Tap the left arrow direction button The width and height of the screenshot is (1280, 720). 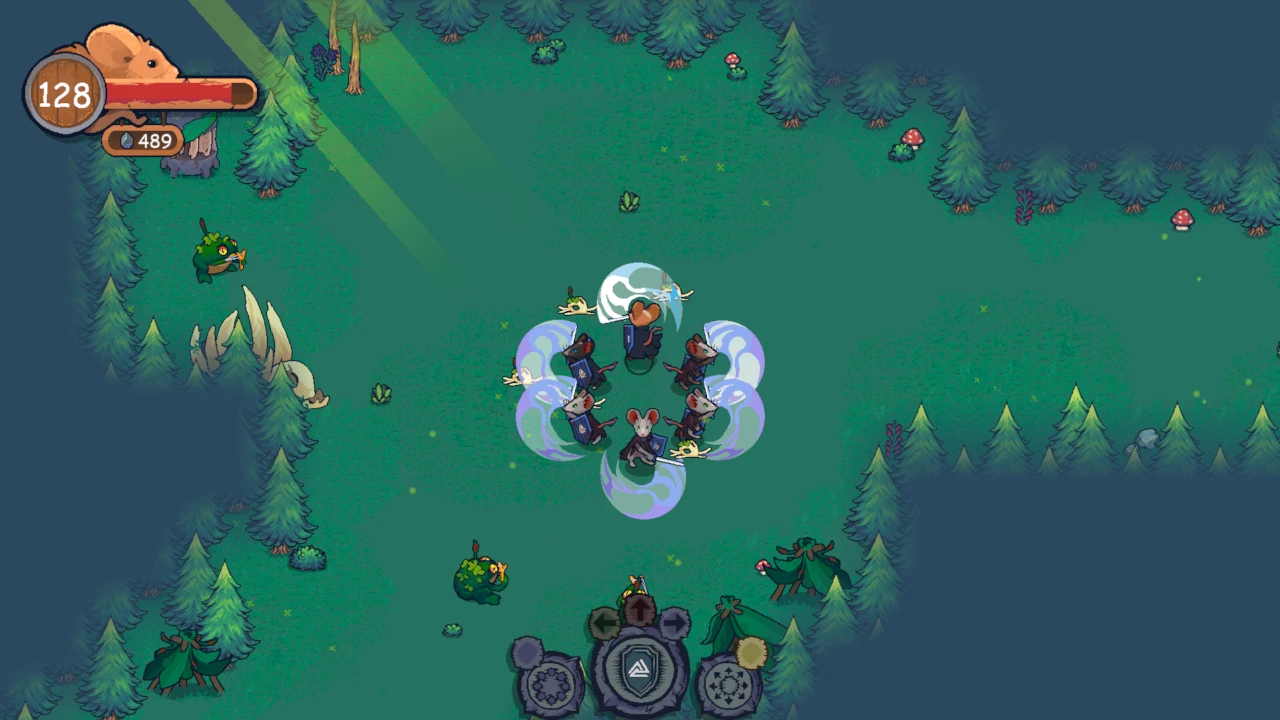click(605, 623)
